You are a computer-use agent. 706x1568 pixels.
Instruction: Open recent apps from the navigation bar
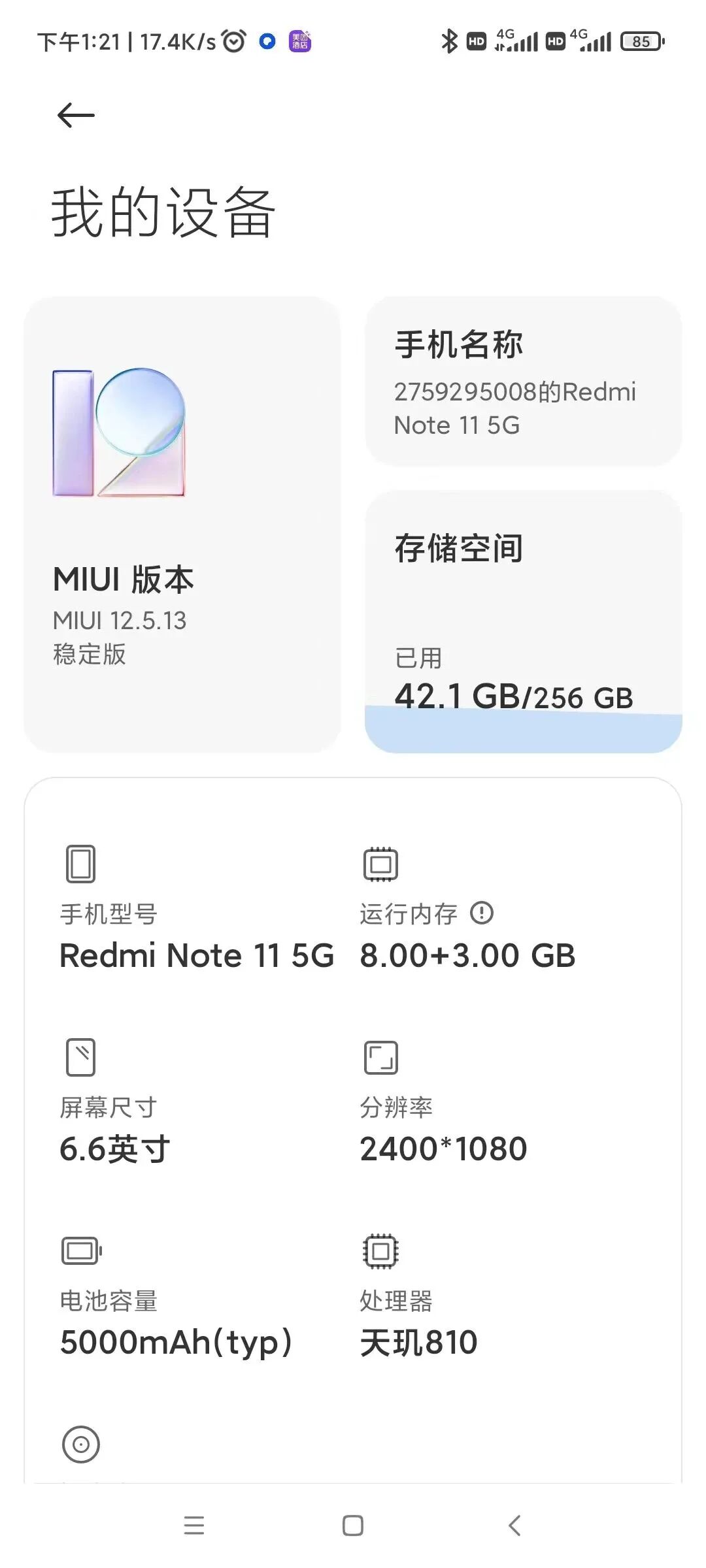point(194,1526)
